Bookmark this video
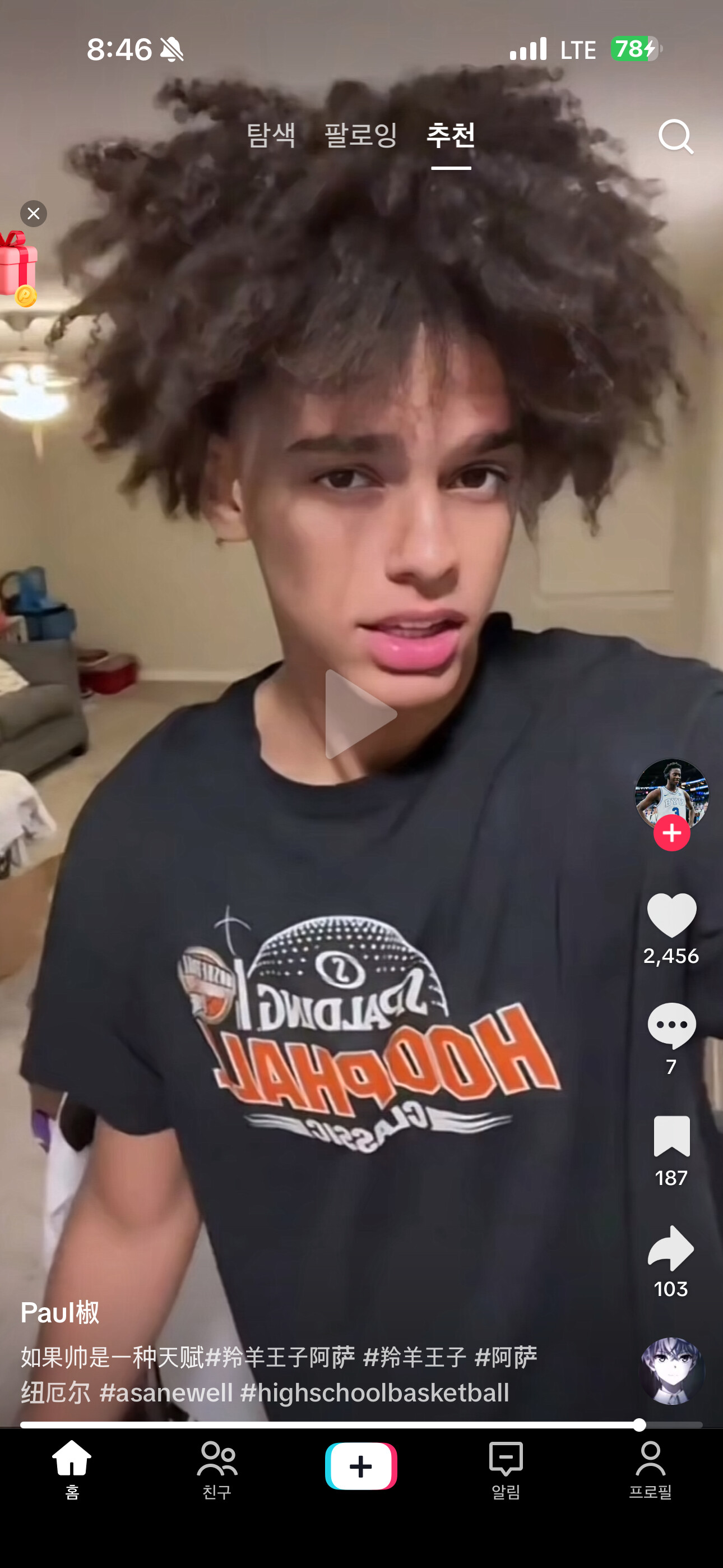723x1568 pixels. 671,1136
